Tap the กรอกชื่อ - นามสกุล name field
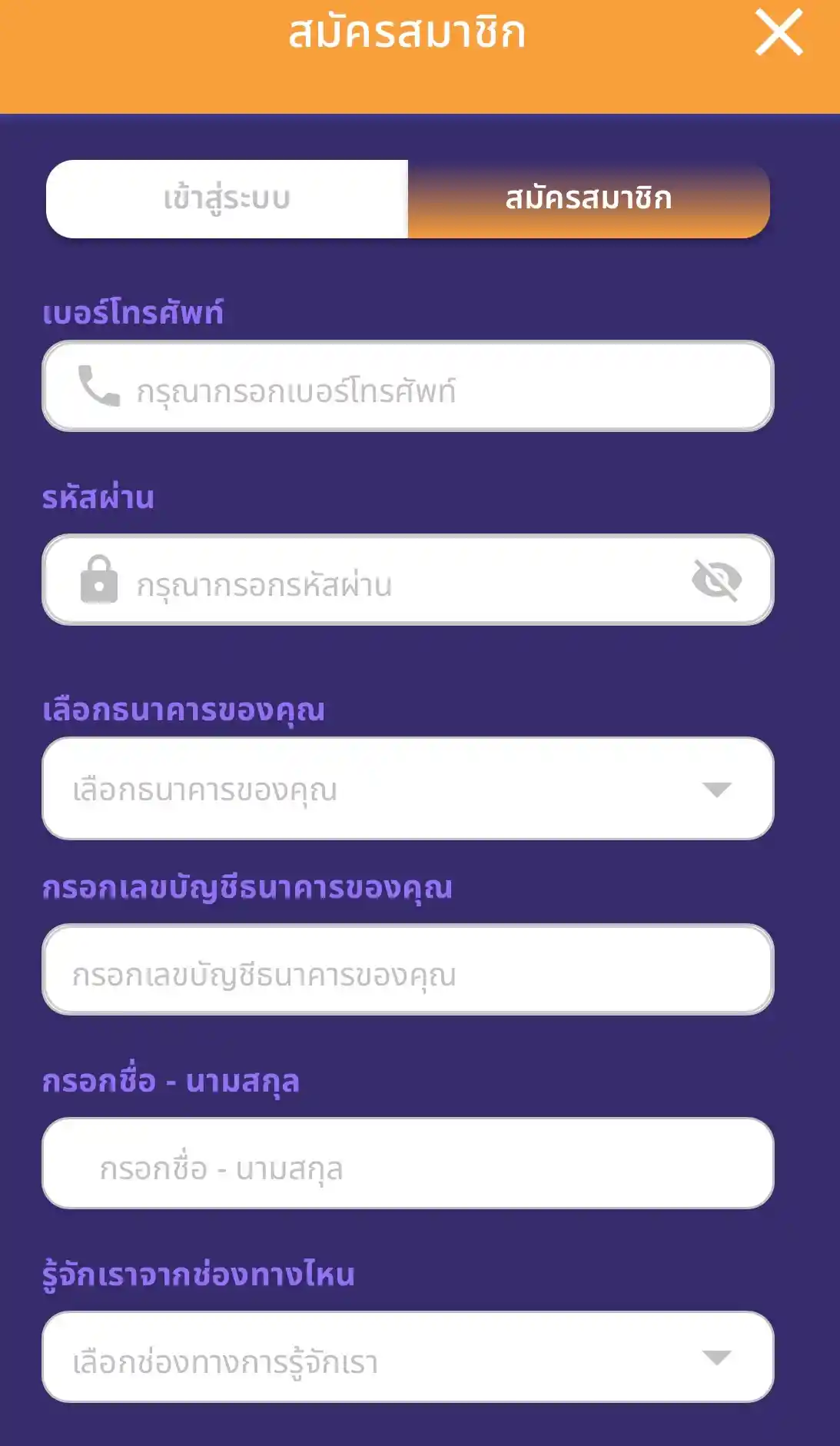Image resolution: width=840 pixels, height=1446 pixels. pyautogui.click(x=407, y=1164)
